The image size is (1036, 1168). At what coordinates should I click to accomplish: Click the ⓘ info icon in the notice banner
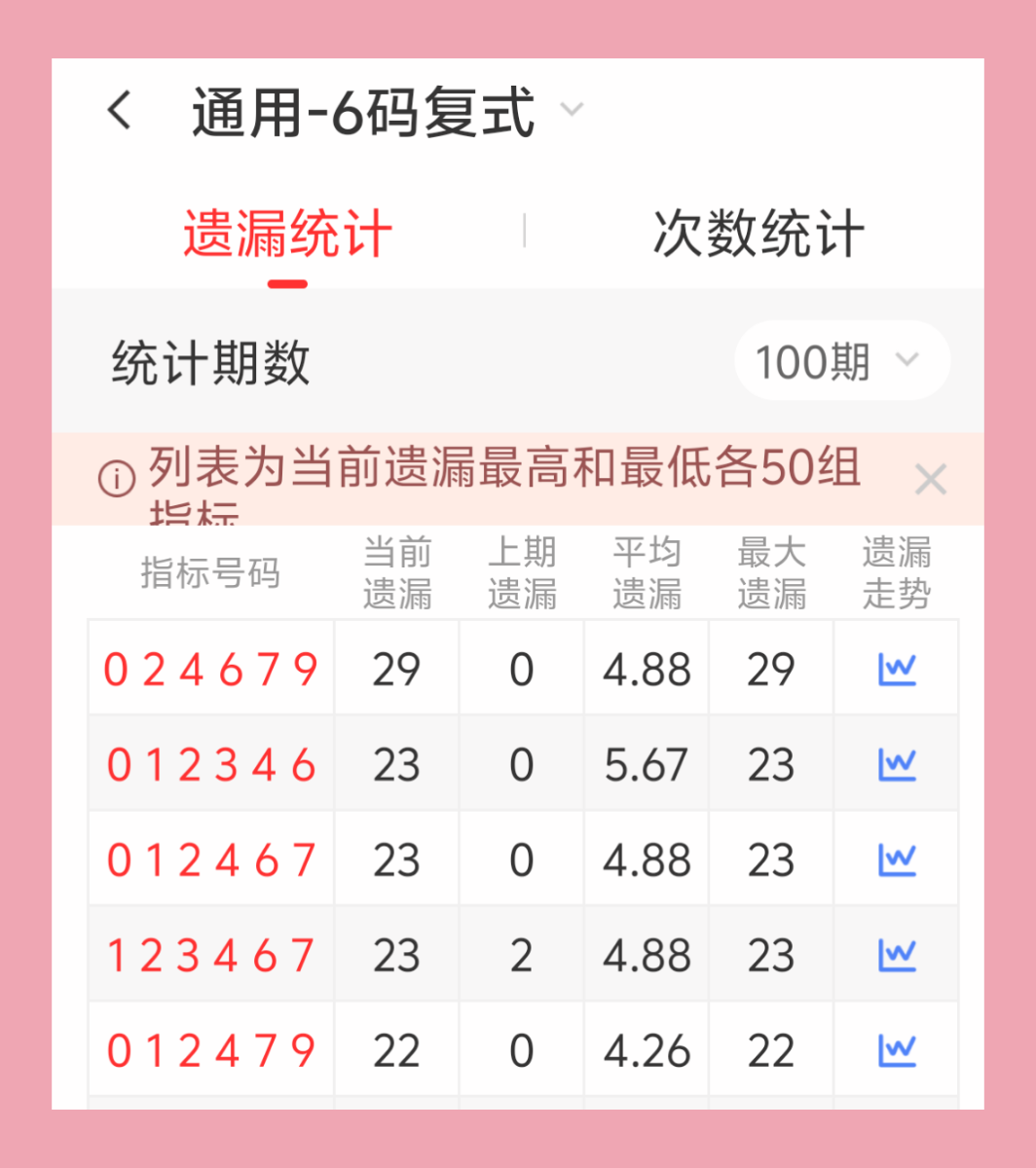point(116,480)
